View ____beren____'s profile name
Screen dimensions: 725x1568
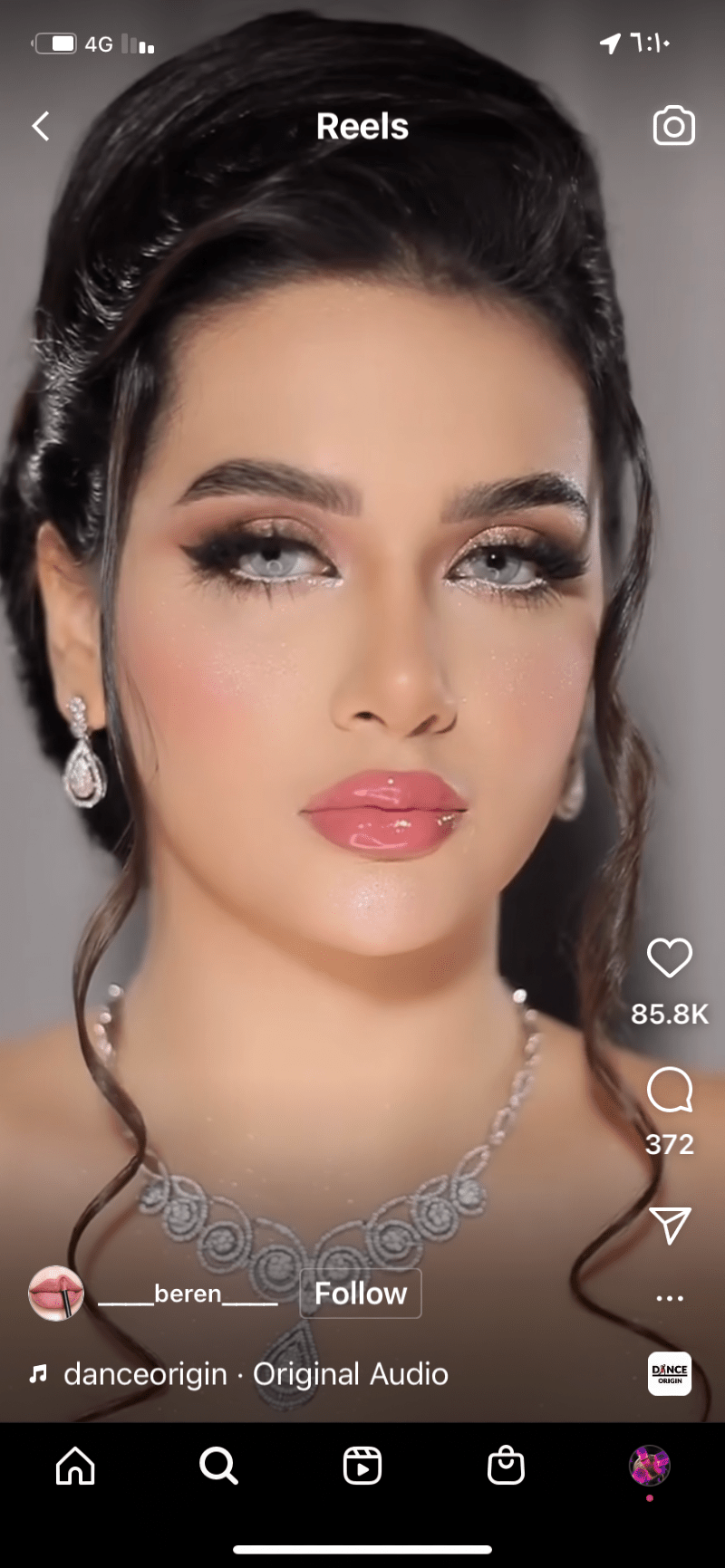pyautogui.click(x=187, y=1294)
